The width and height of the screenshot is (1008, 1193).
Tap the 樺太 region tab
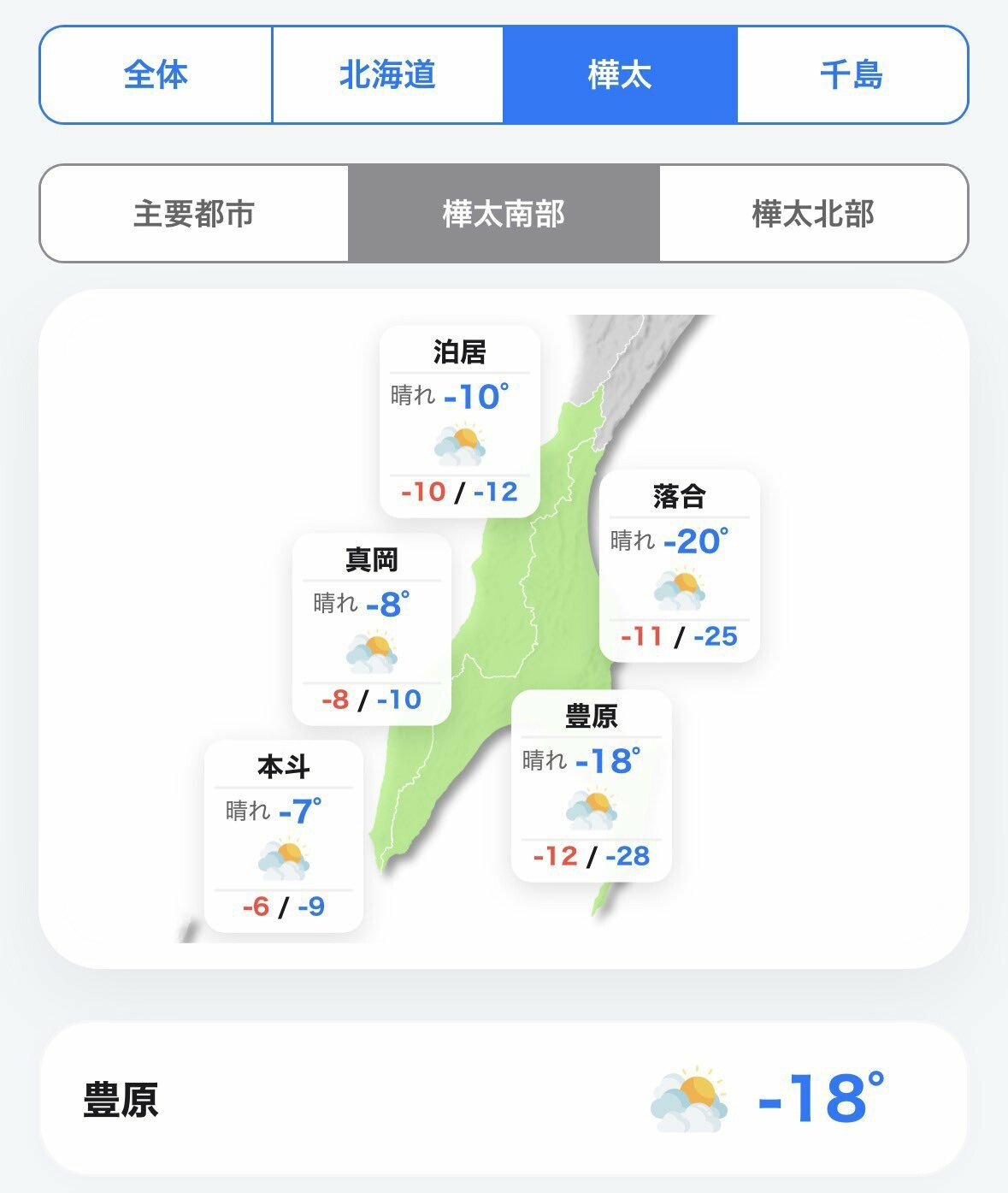pyautogui.click(x=620, y=75)
